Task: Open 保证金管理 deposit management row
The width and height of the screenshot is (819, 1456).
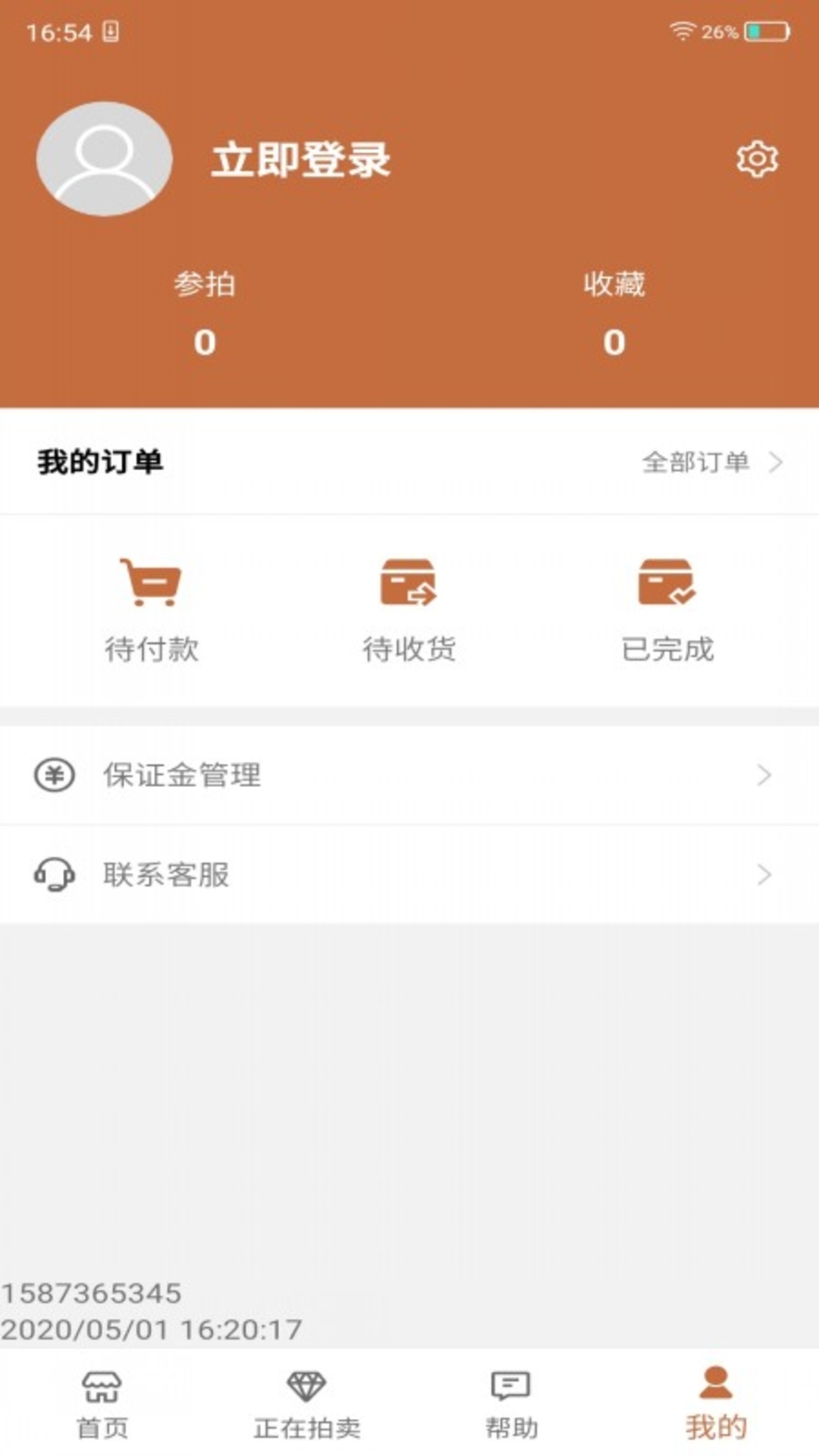Action: [409, 775]
